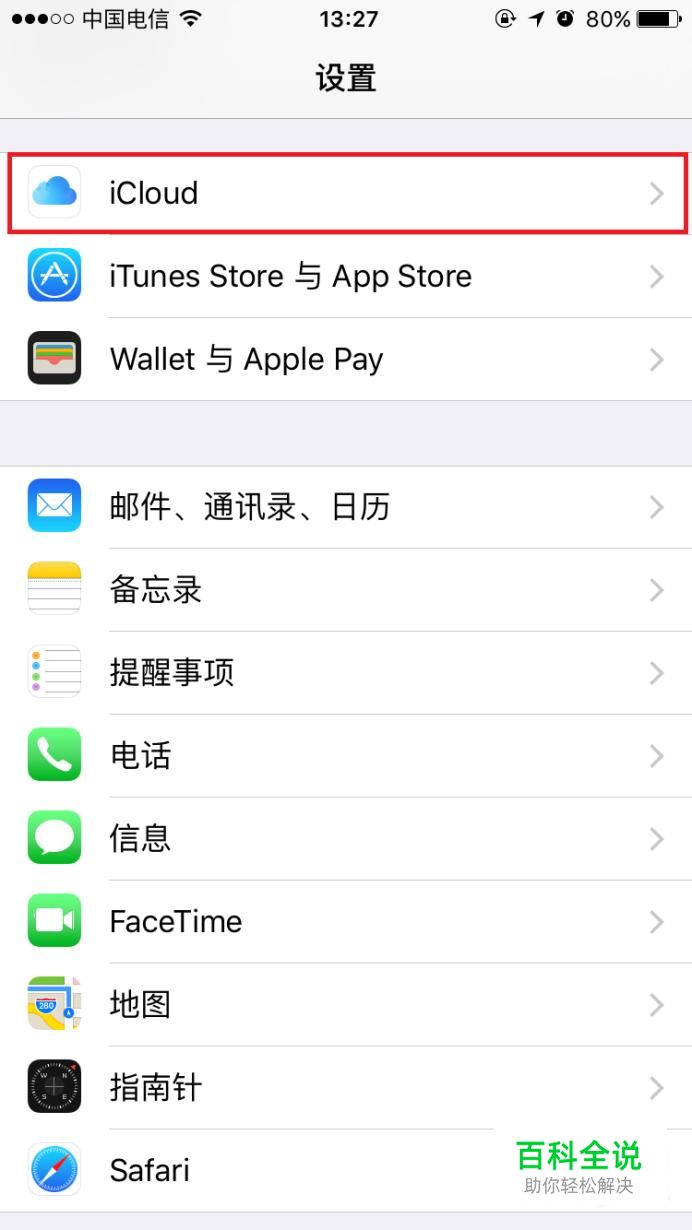692x1230 pixels.
Task: Go to FaceTime settings
Action: (346, 921)
